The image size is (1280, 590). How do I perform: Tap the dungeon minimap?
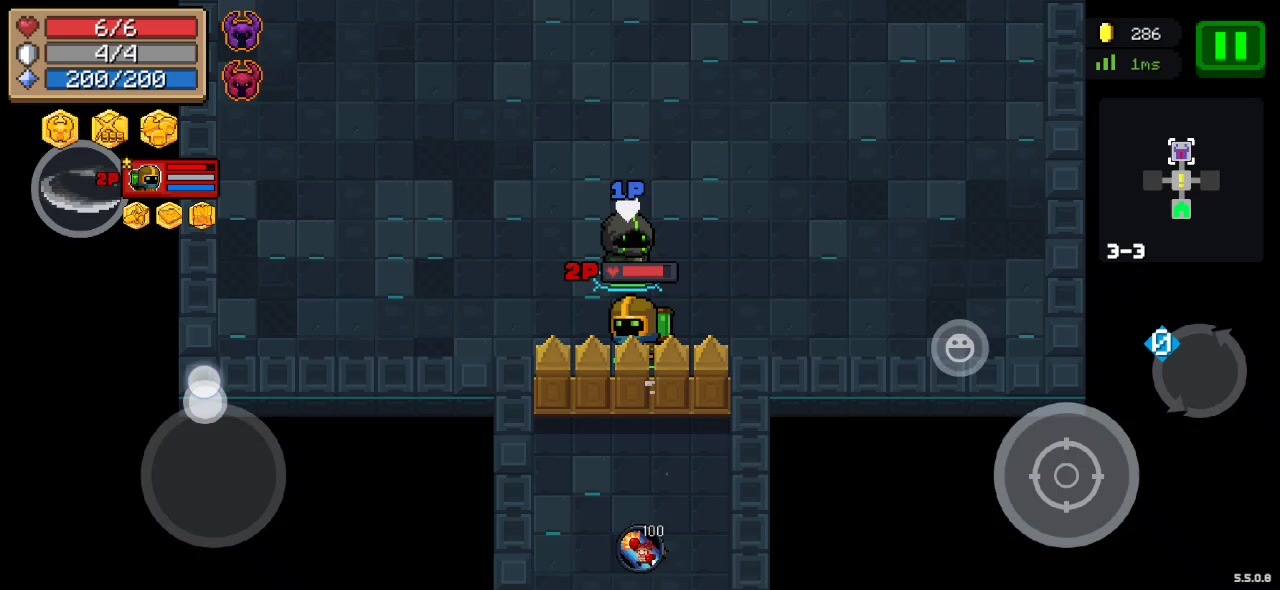pyautogui.click(x=1181, y=180)
